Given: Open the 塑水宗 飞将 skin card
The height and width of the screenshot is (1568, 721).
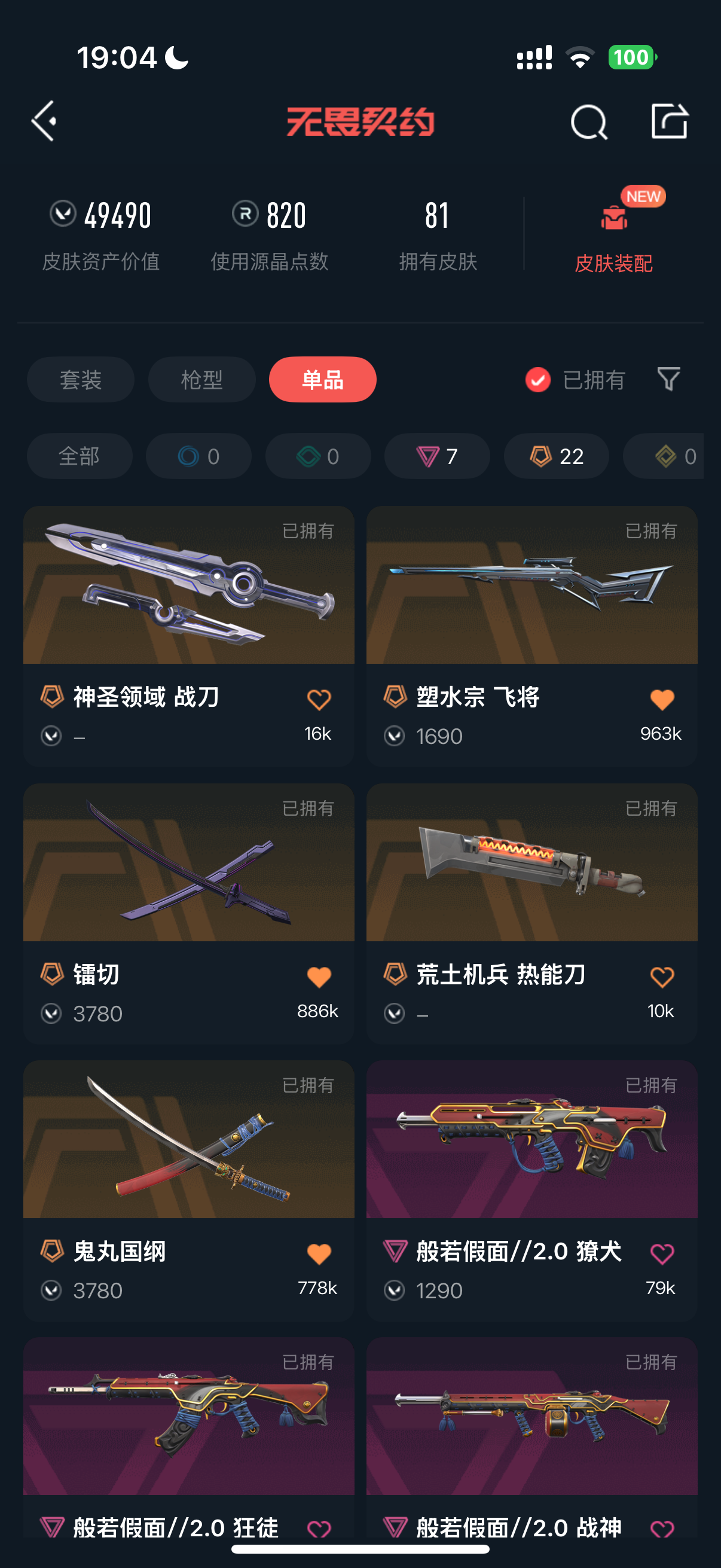Looking at the screenshot, I should coord(531,586).
